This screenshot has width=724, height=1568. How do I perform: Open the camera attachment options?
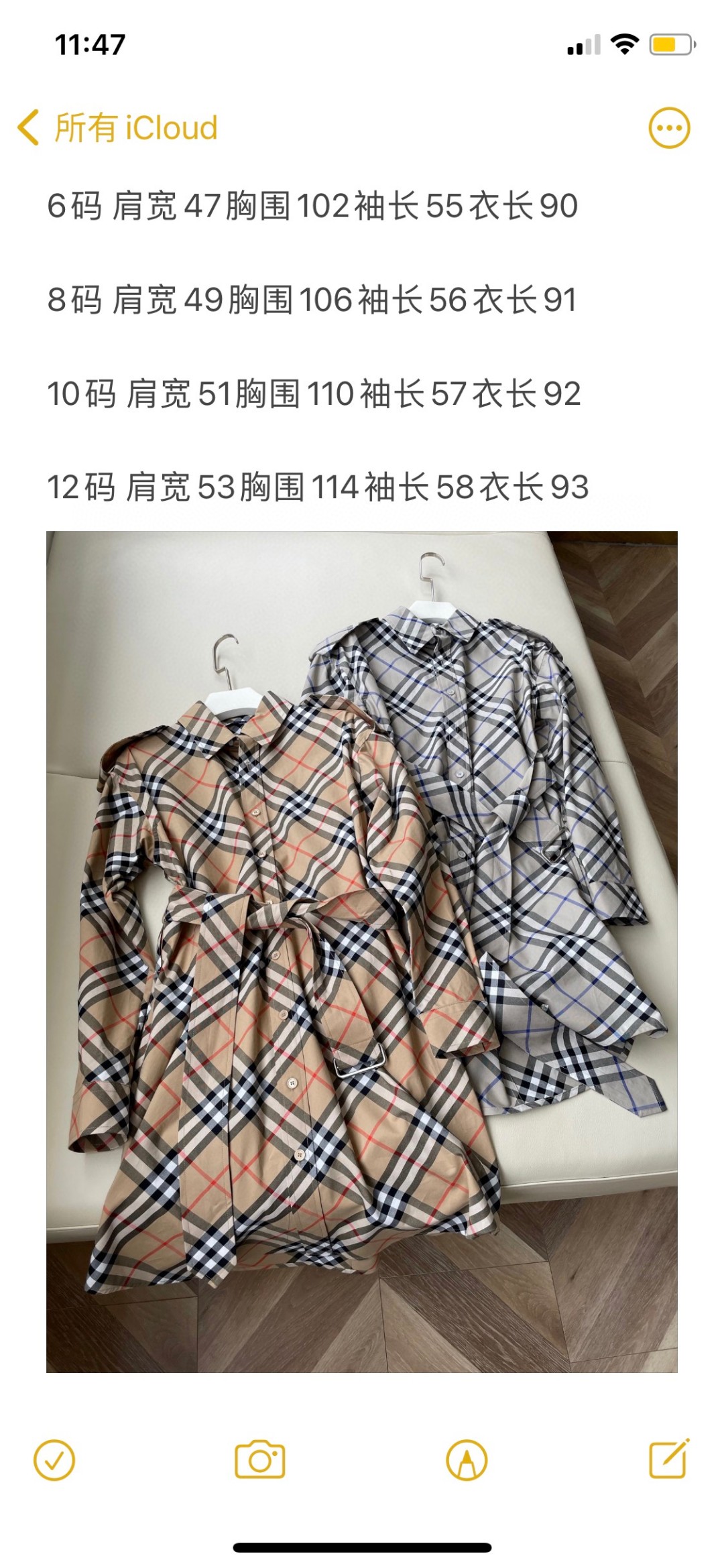coord(260,1459)
